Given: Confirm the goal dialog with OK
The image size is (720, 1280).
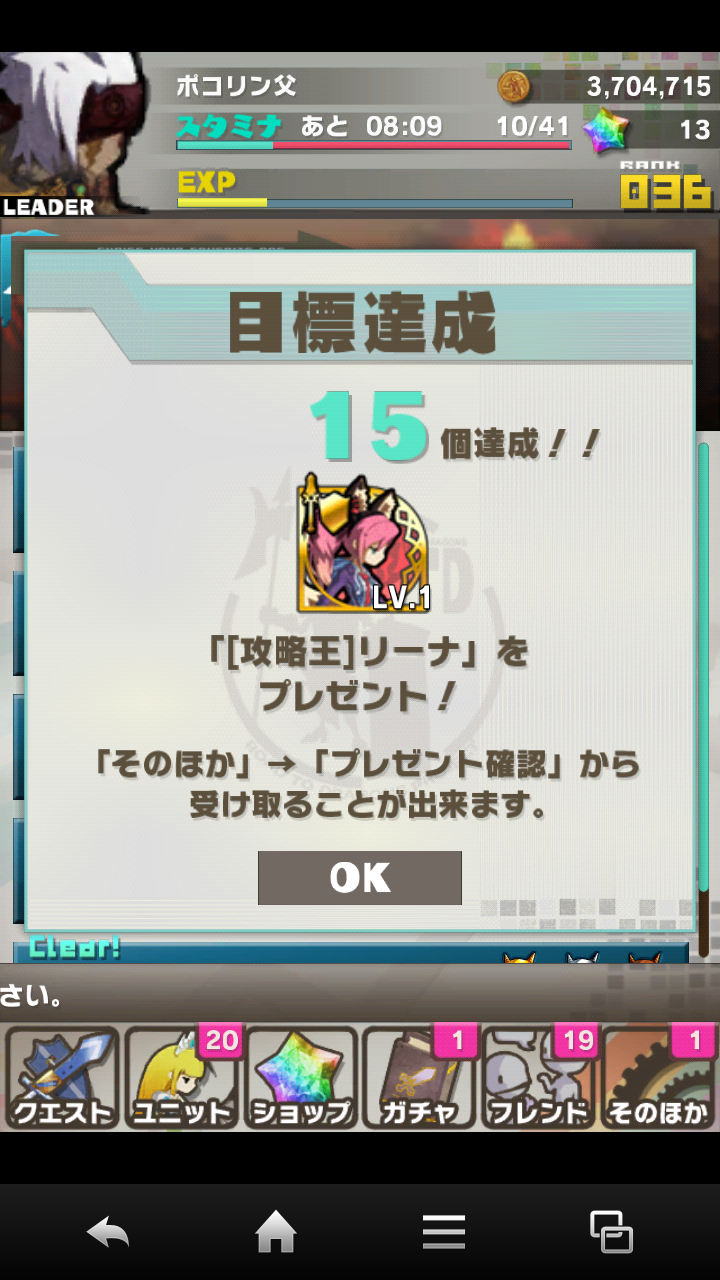Looking at the screenshot, I should coord(360,878).
